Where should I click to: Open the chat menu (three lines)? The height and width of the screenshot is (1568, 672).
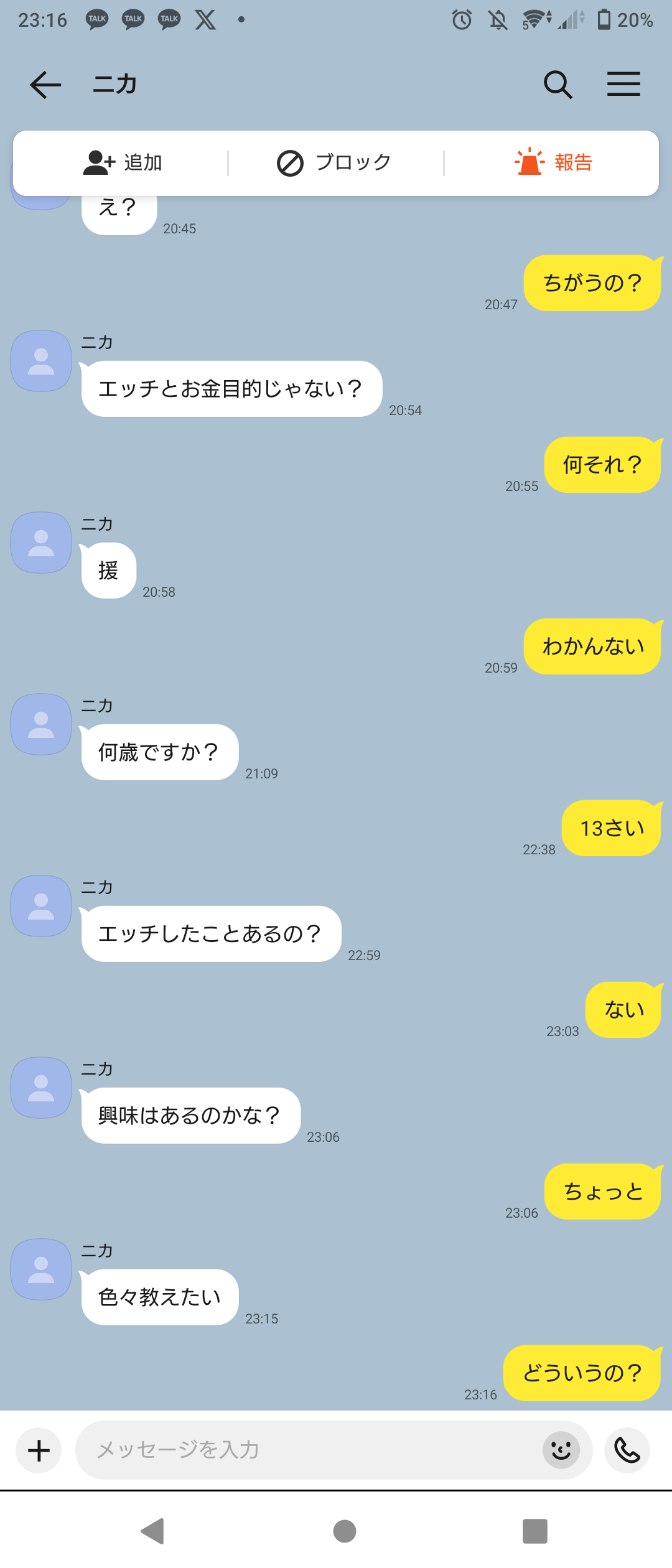tap(623, 85)
